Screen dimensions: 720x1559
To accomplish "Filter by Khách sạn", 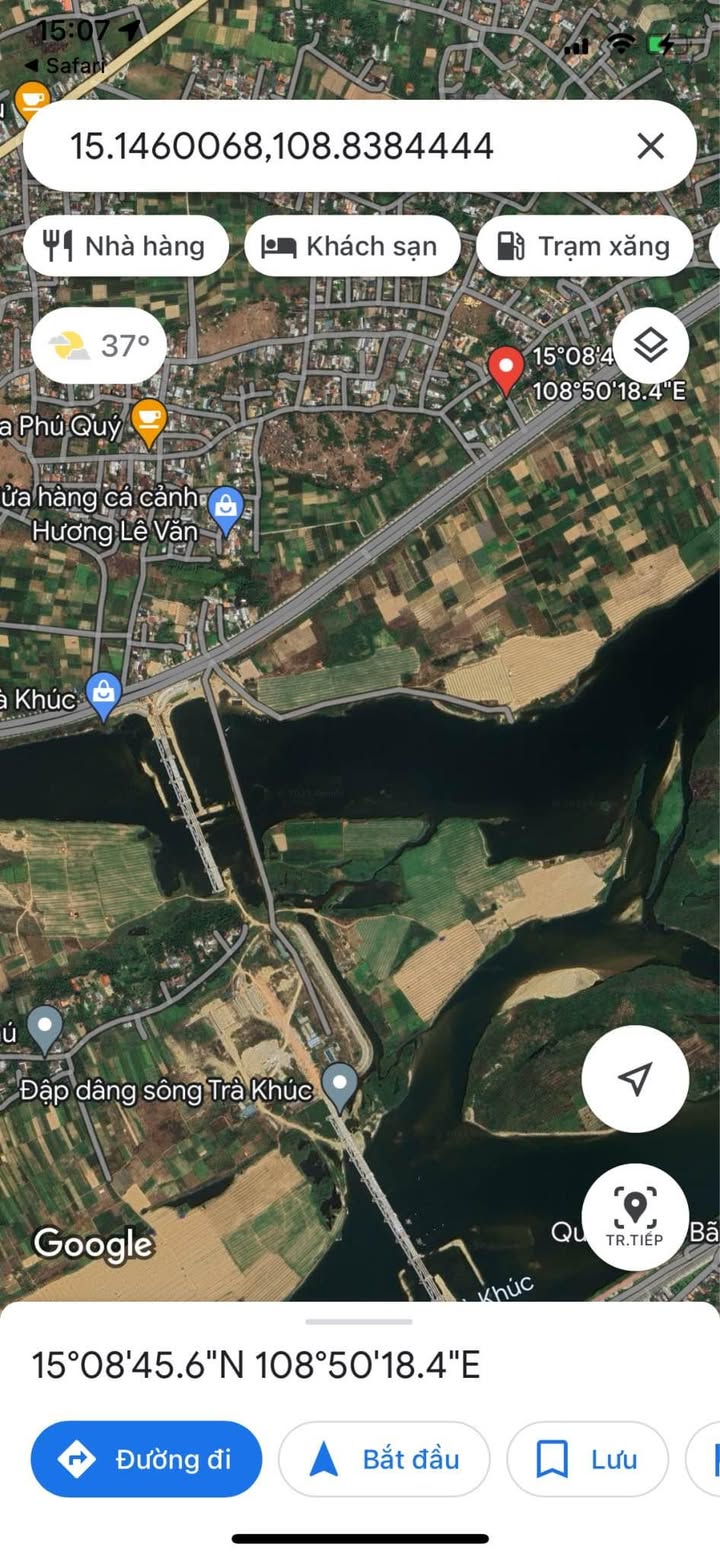I will coord(352,246).
